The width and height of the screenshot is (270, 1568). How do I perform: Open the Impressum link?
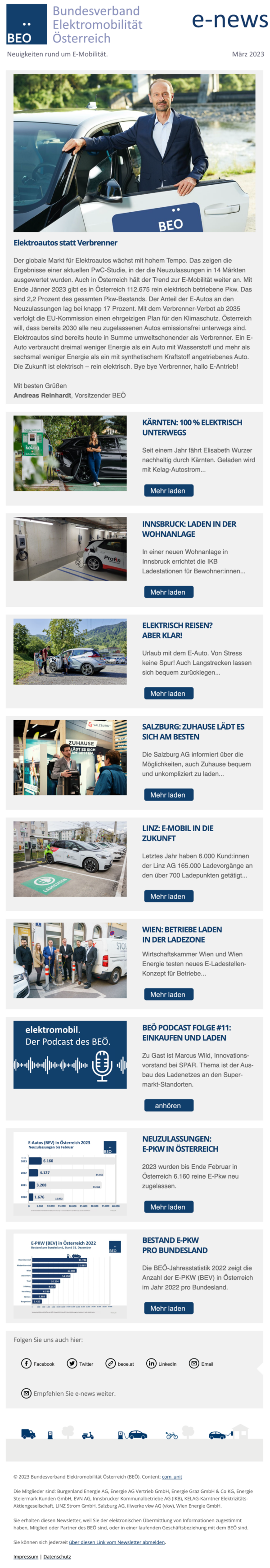pyautogui.click(x=26, y=1556)
